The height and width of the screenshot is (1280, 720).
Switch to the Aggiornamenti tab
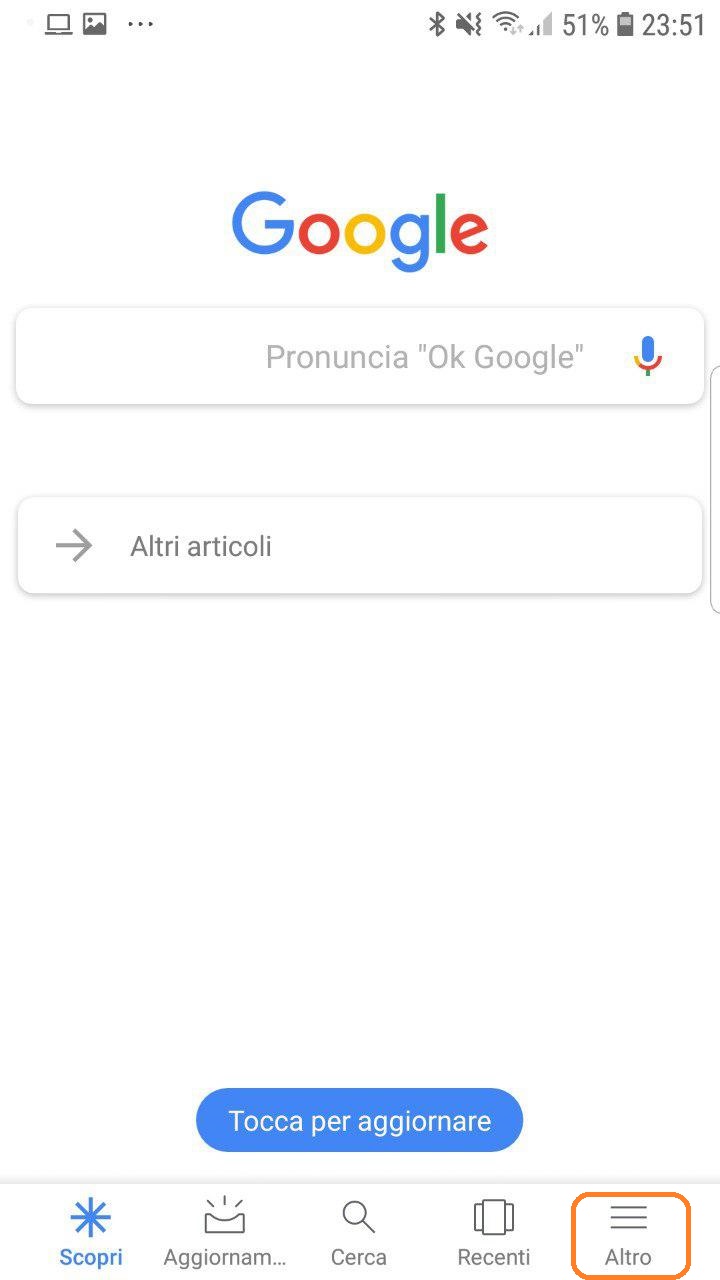[x=224, y=1233]
